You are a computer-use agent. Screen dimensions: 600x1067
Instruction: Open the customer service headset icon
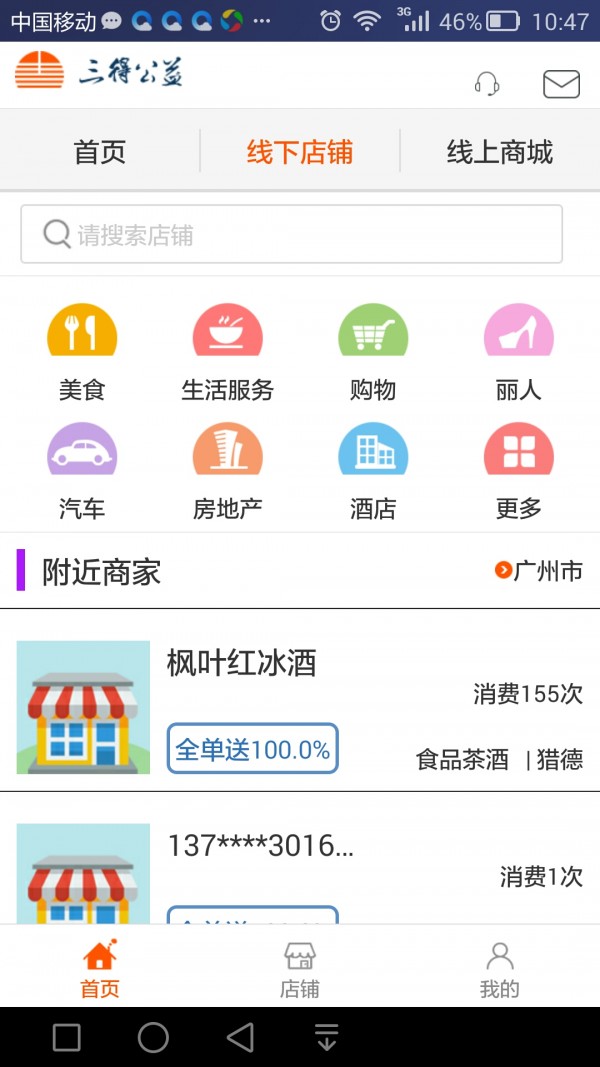click(x=487, y=83)
